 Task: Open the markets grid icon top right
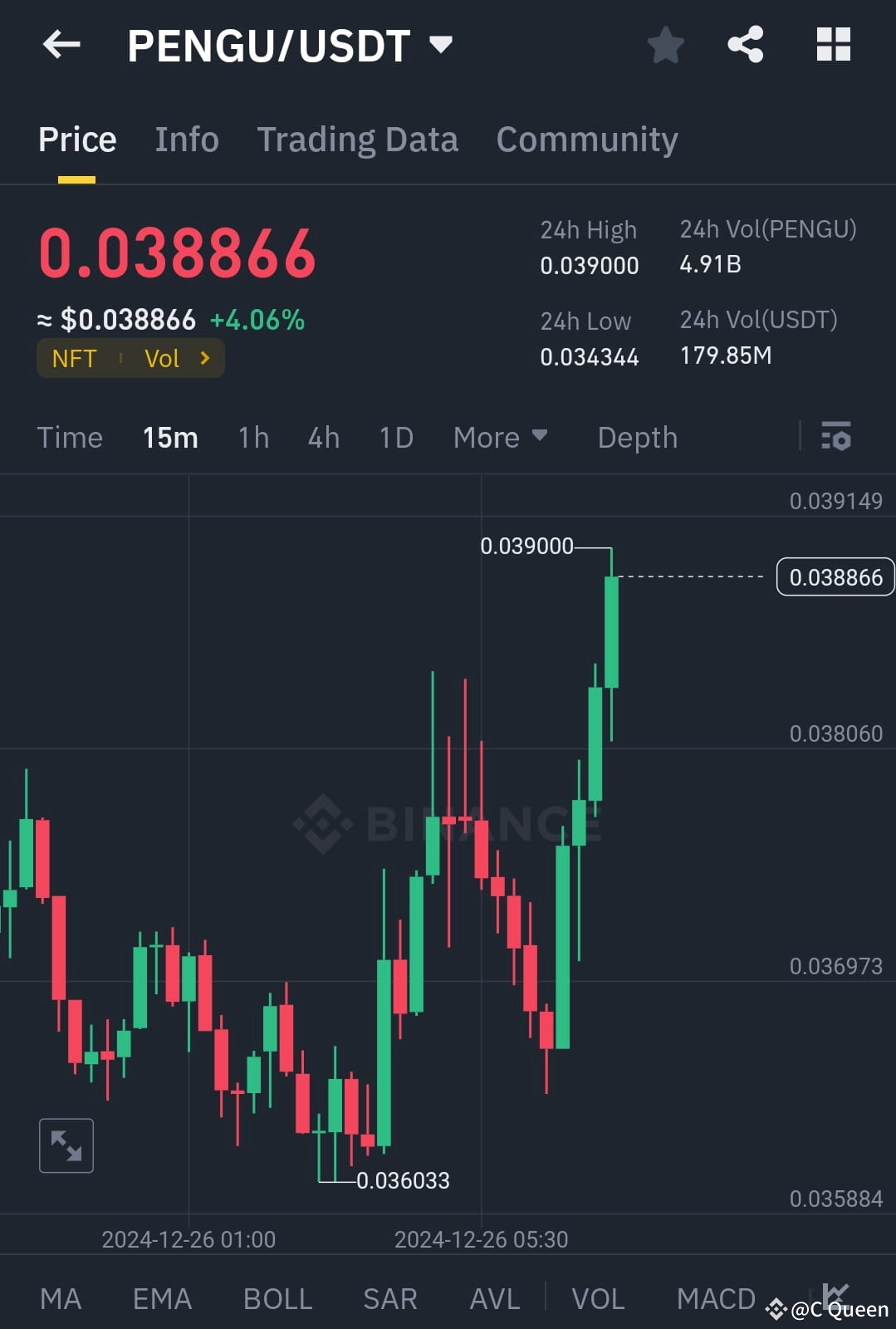(833, 45)
